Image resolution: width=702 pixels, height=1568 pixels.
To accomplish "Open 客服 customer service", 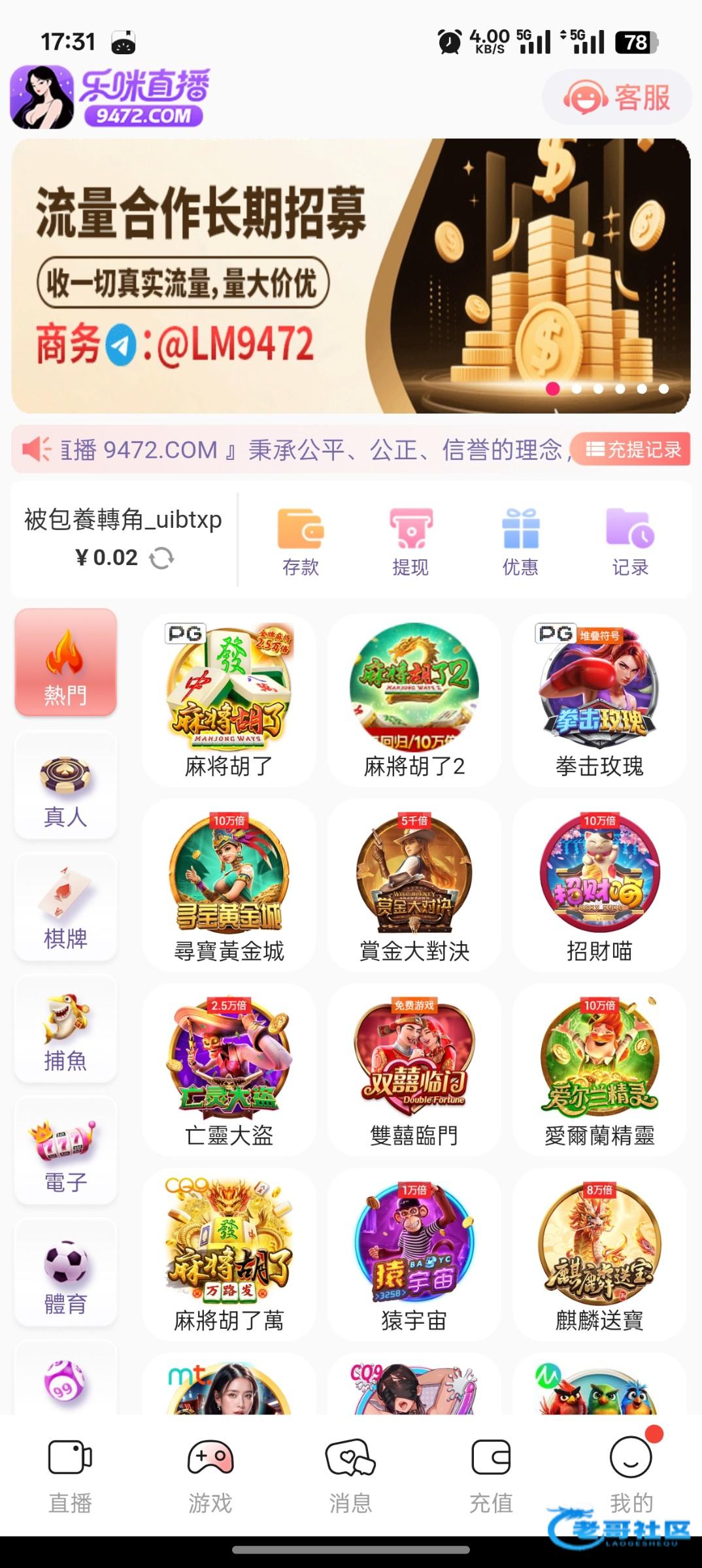I will [x=616, y=98].
